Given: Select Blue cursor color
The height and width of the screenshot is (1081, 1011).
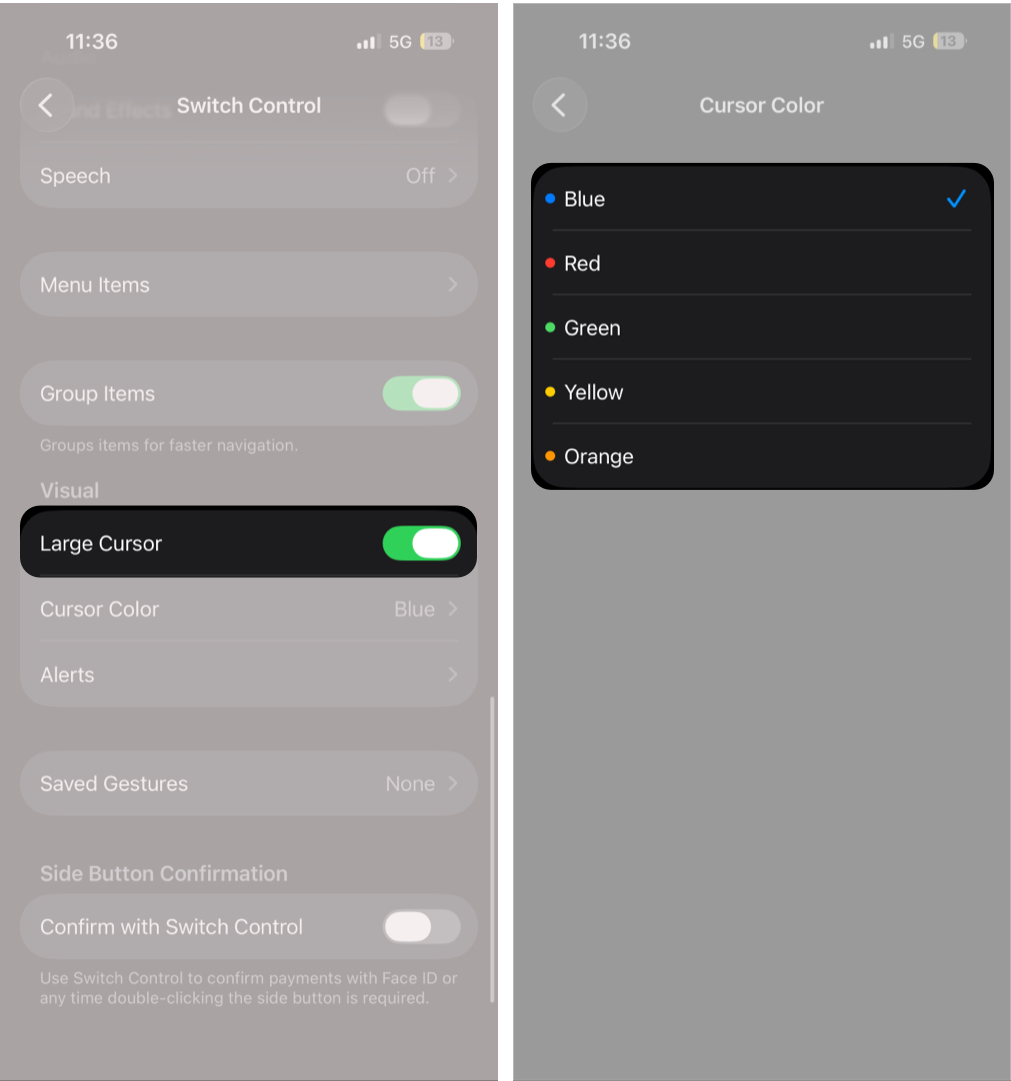Looking at the screenshot, I should 760,199.
